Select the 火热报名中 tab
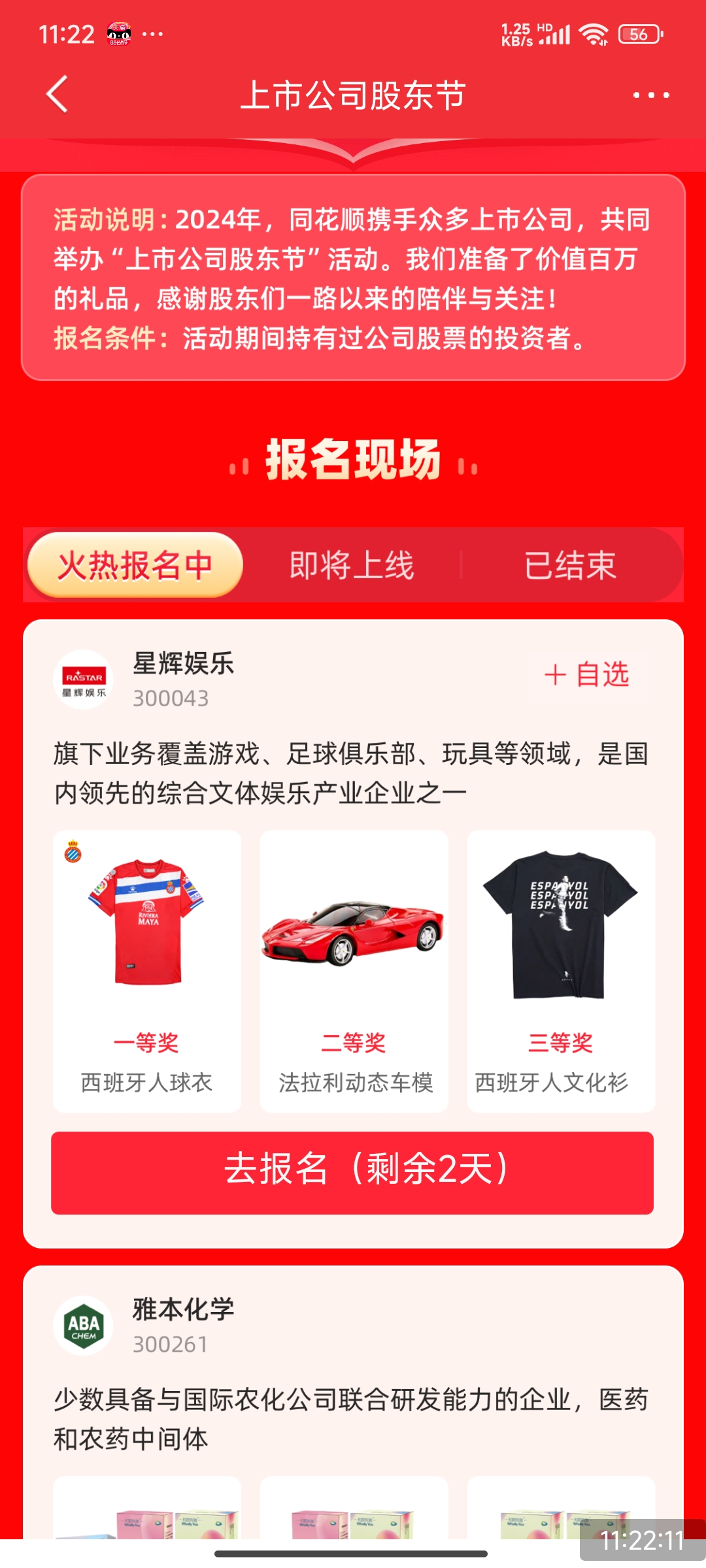The image size is (706, 1568). point(135,565)
